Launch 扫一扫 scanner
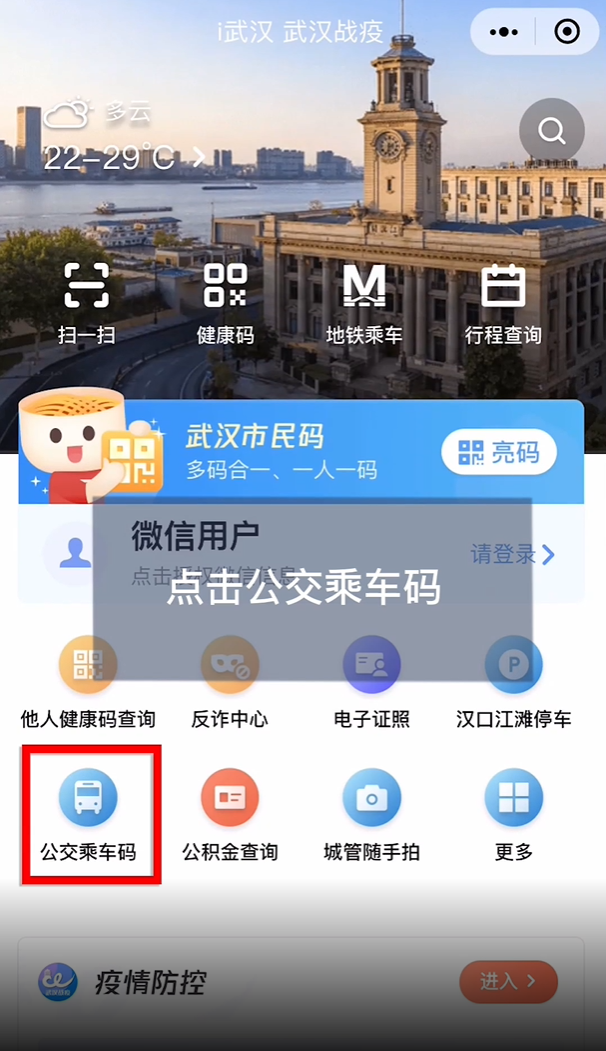Image resolution: width=606 pixels, height=1051 pixels. (87, 301)
